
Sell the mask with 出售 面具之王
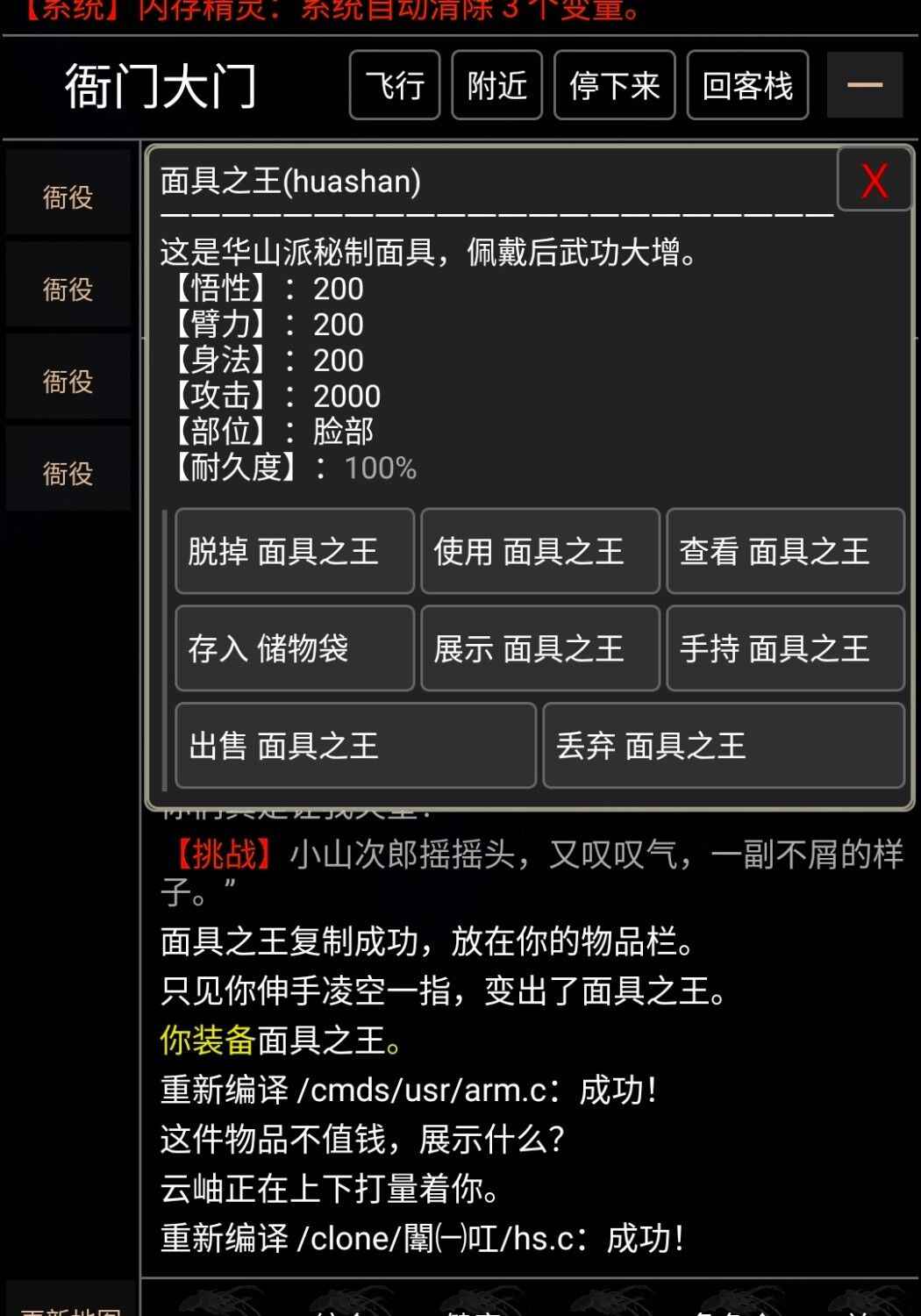click(x=354, y=747)
